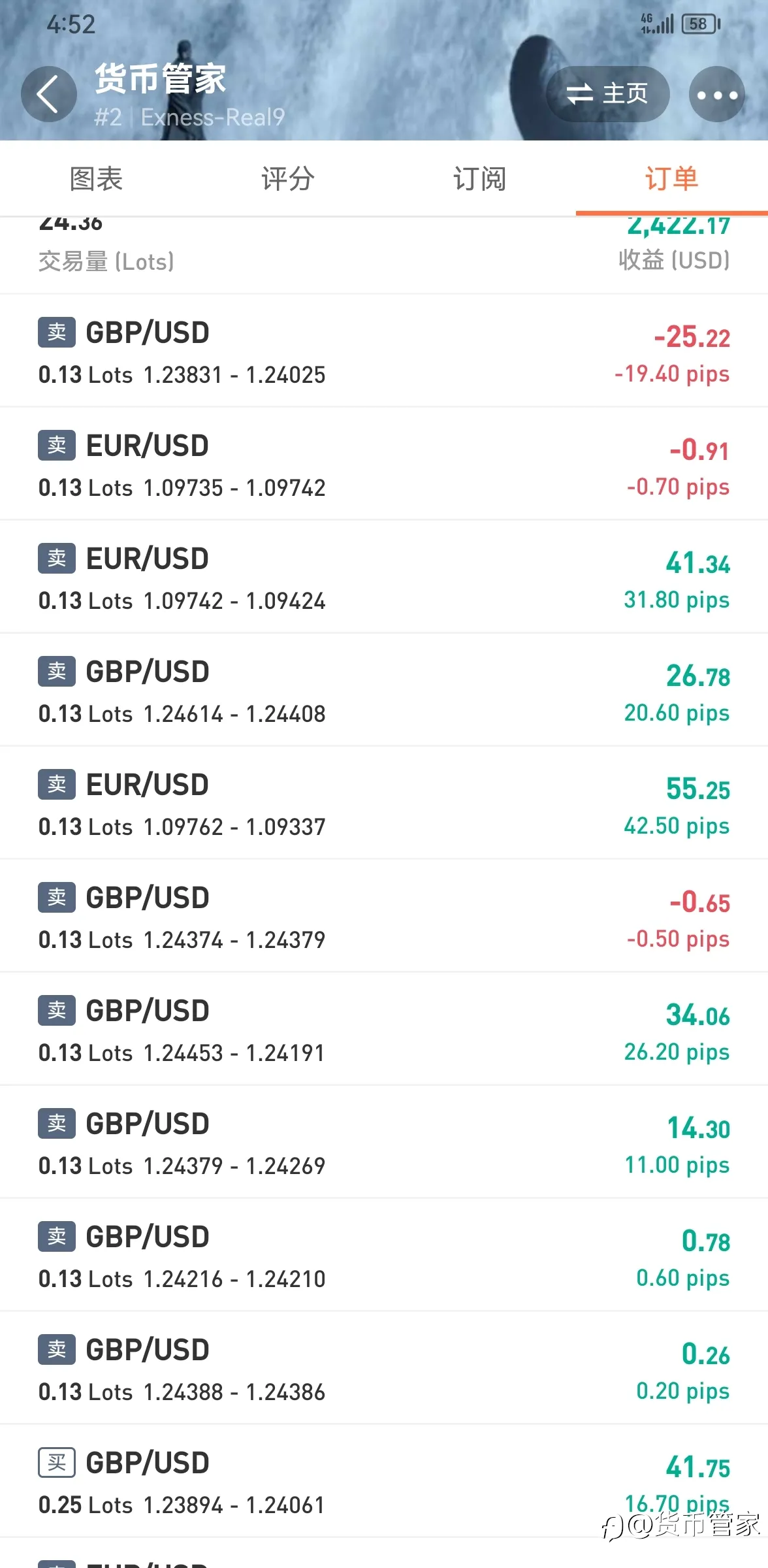
Task: Switch to the 图表 tab
Action: (x=96, y=178)
